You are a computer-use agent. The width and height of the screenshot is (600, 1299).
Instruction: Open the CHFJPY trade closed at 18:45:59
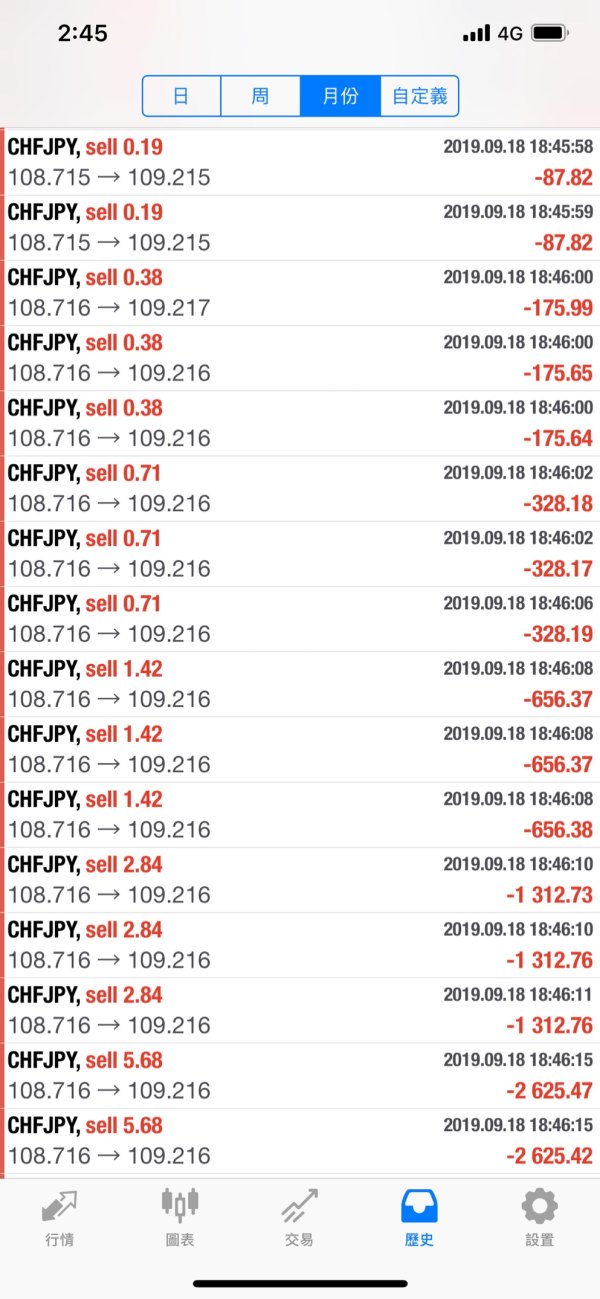pos(300,227)
